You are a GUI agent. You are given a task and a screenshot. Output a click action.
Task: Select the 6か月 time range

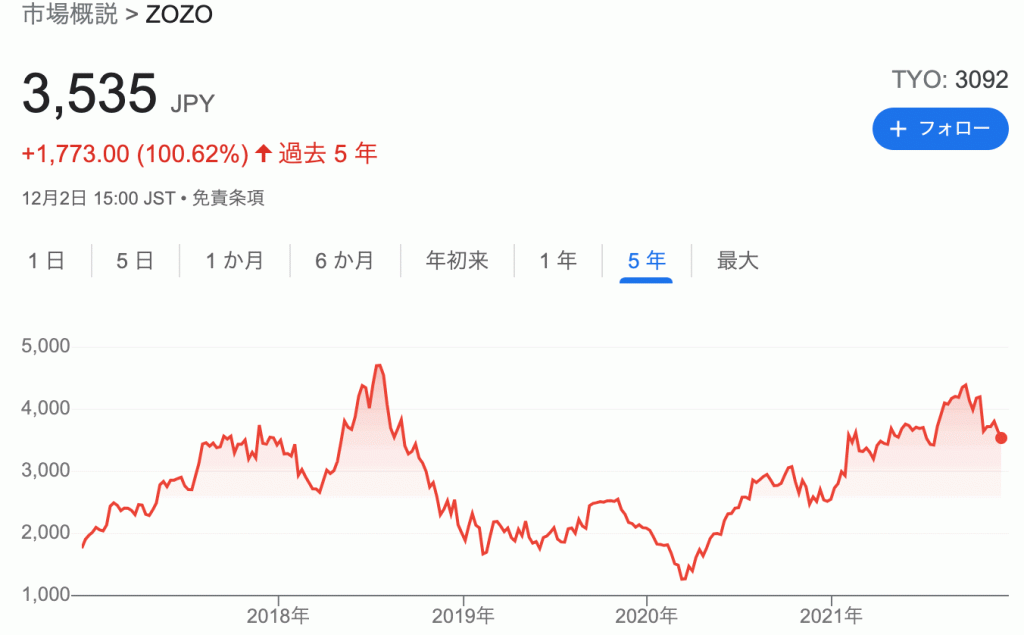tap(344, 261)
